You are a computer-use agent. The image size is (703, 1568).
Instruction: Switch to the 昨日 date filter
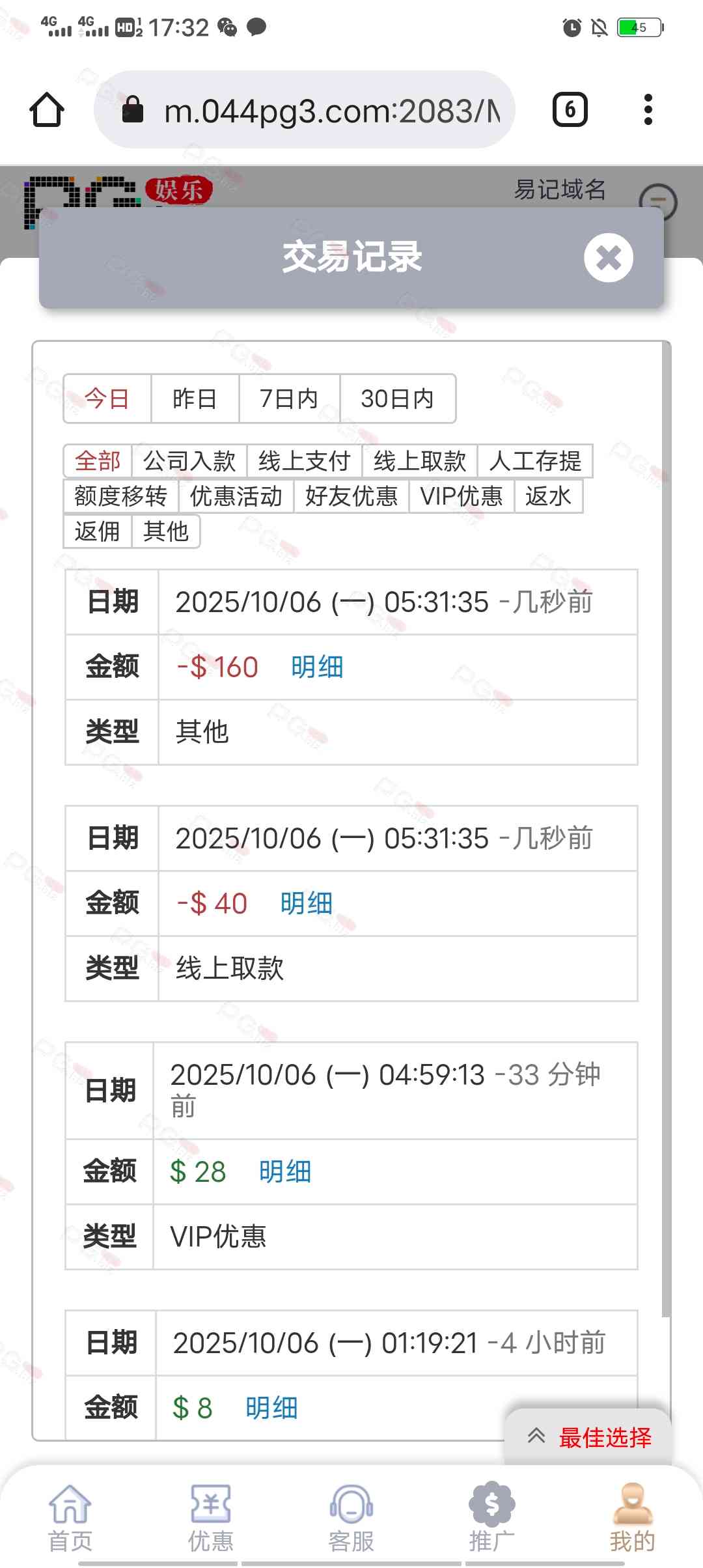(195, 399)
